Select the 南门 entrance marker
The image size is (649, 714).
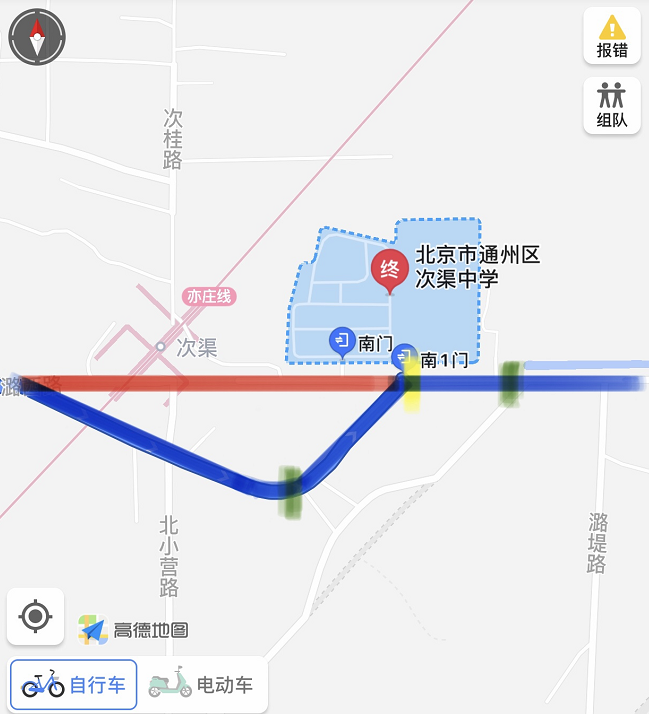point(342,342)
